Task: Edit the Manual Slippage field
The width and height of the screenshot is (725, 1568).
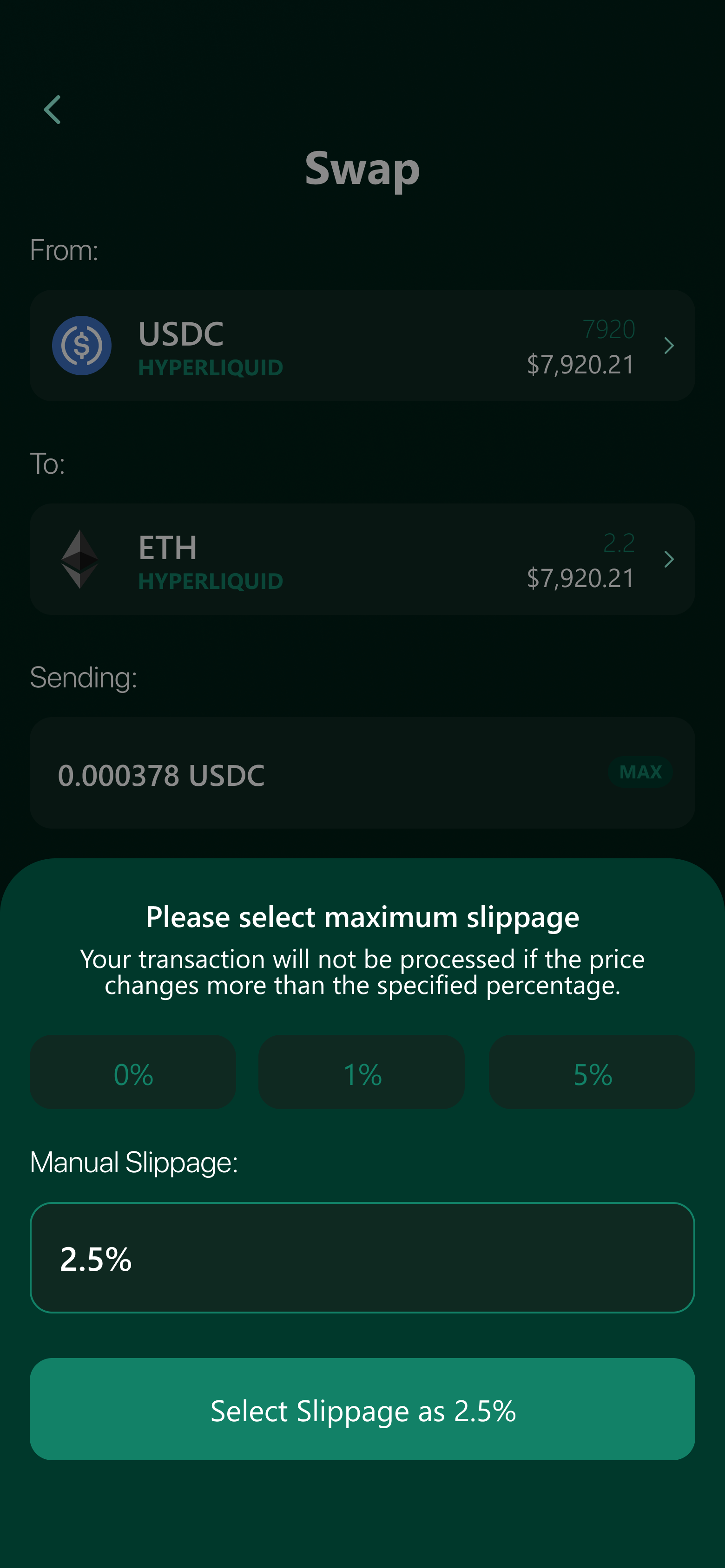Action: coord(362,1258)
